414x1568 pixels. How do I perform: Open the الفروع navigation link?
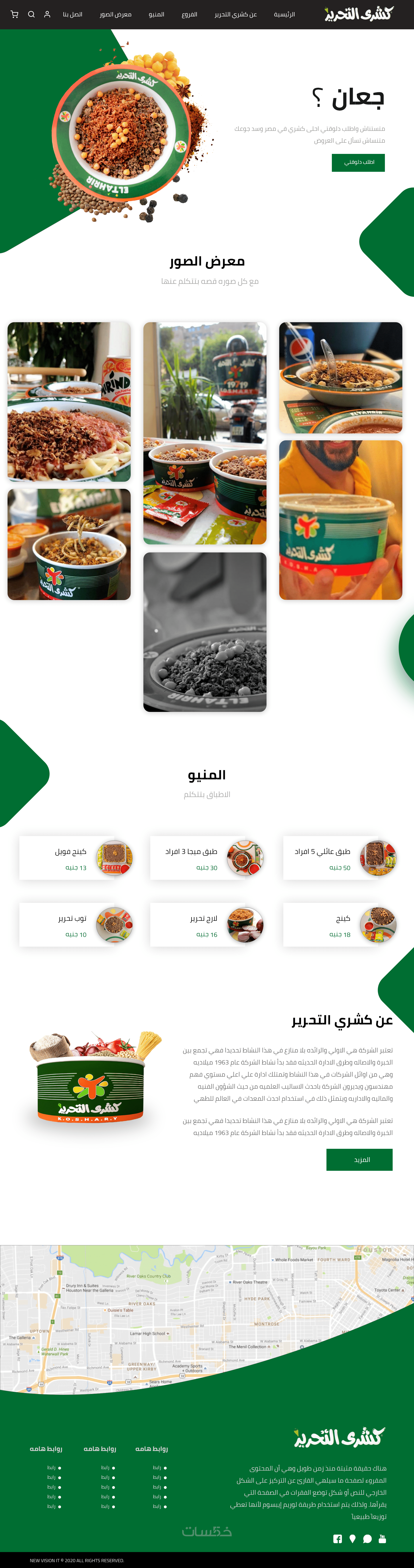point(189,14)
